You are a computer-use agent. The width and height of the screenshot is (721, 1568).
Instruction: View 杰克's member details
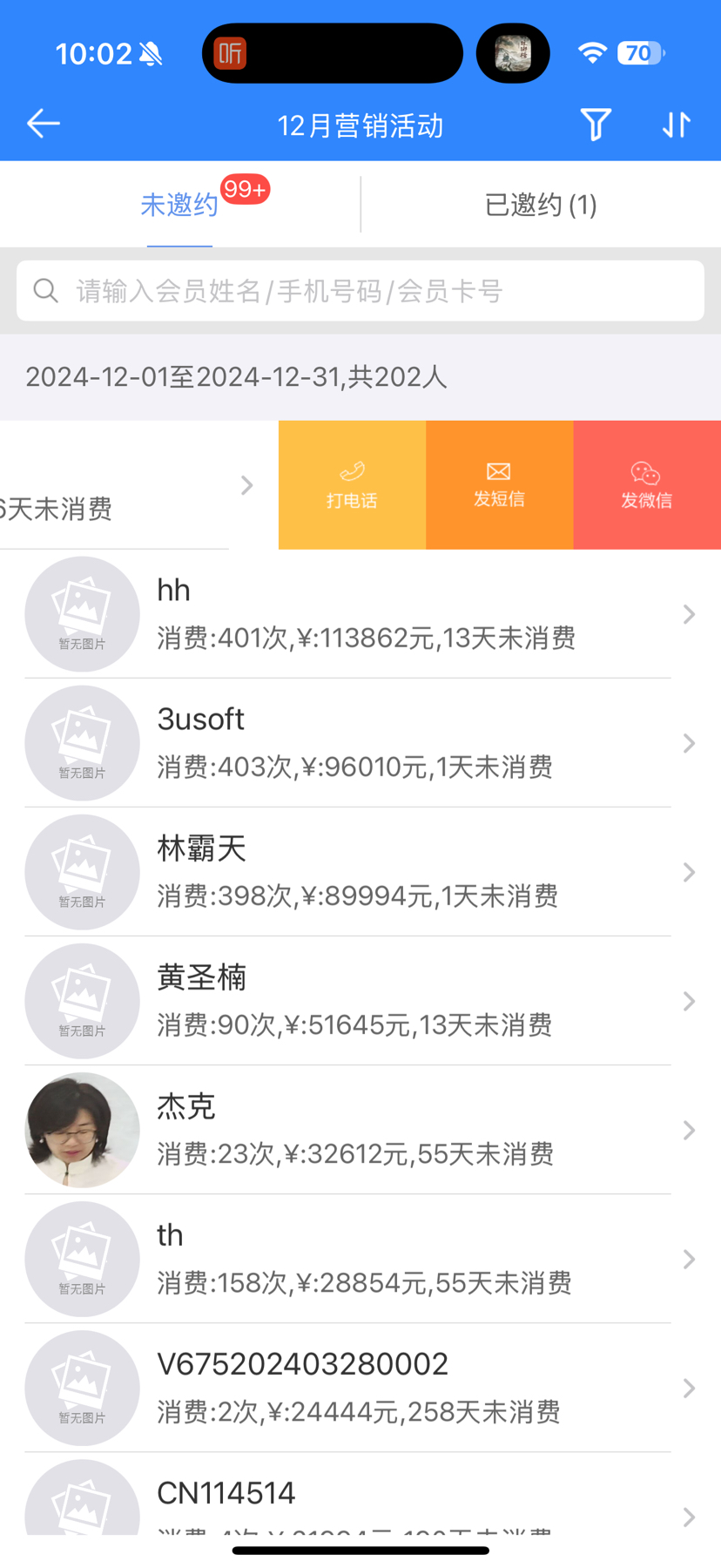pyautogui.click(x=366, y=1130)
